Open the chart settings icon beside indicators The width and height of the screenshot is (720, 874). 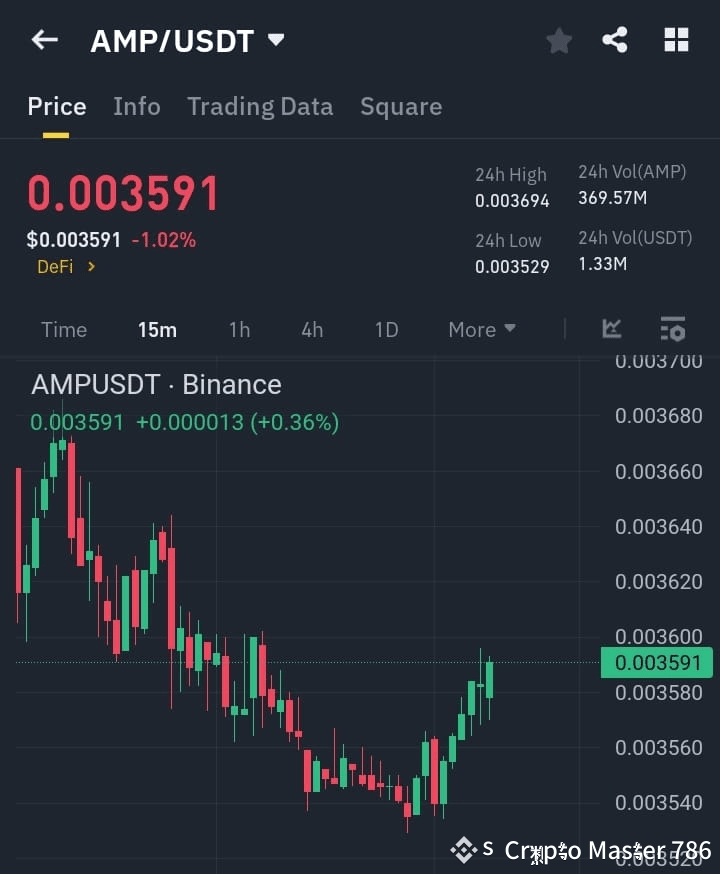click(673, 329)
